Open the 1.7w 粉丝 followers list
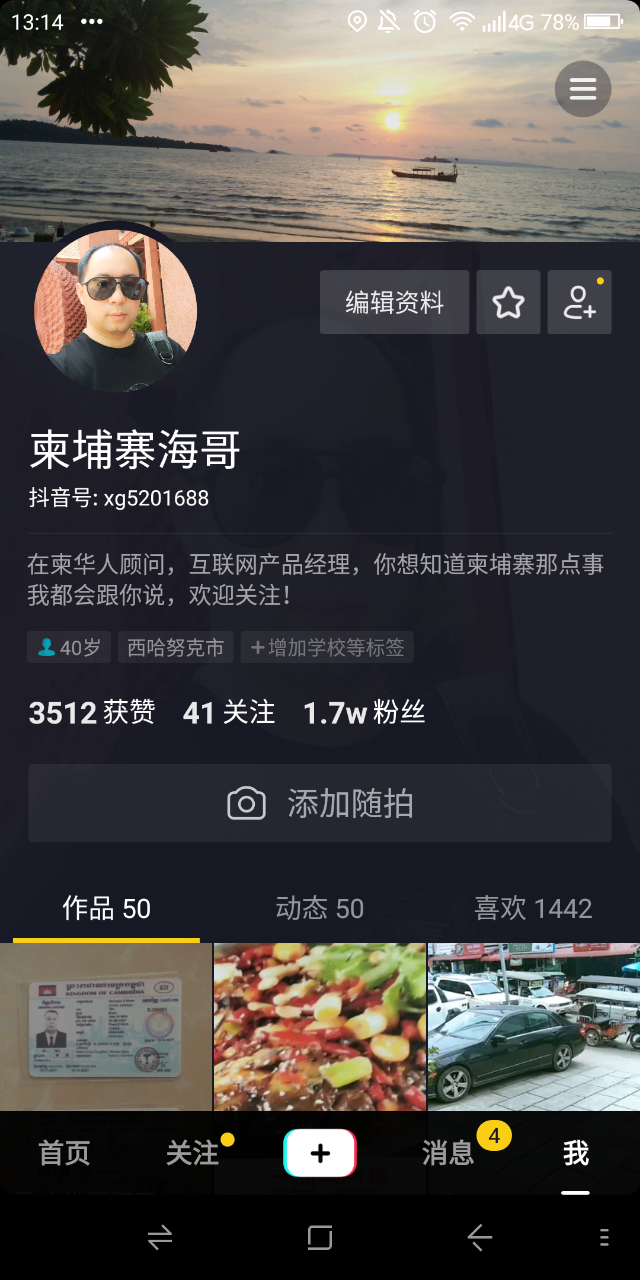The image size is (640, 1280). (x=364, y=712)
